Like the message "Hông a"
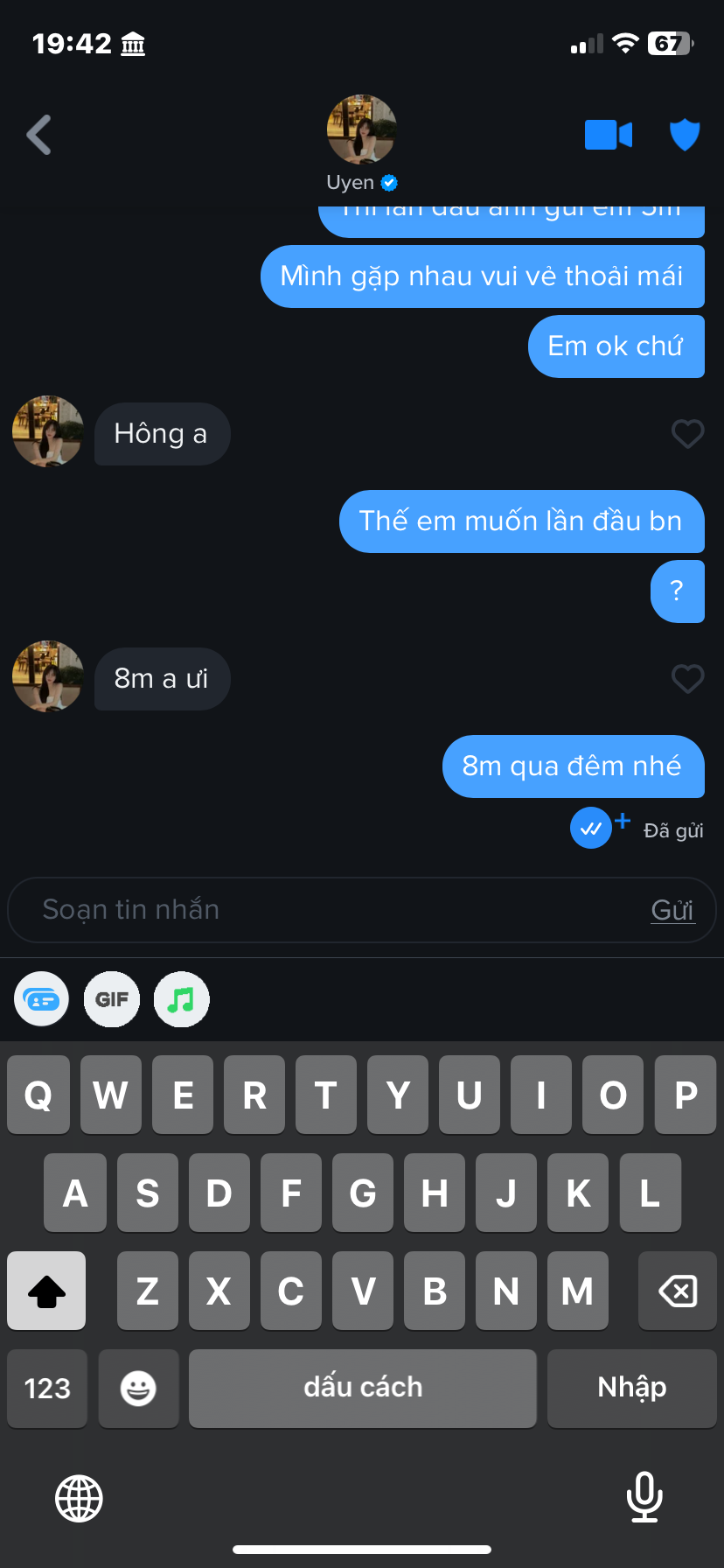The width and height of the screenshot is (724, 1568). click(687, 433)
